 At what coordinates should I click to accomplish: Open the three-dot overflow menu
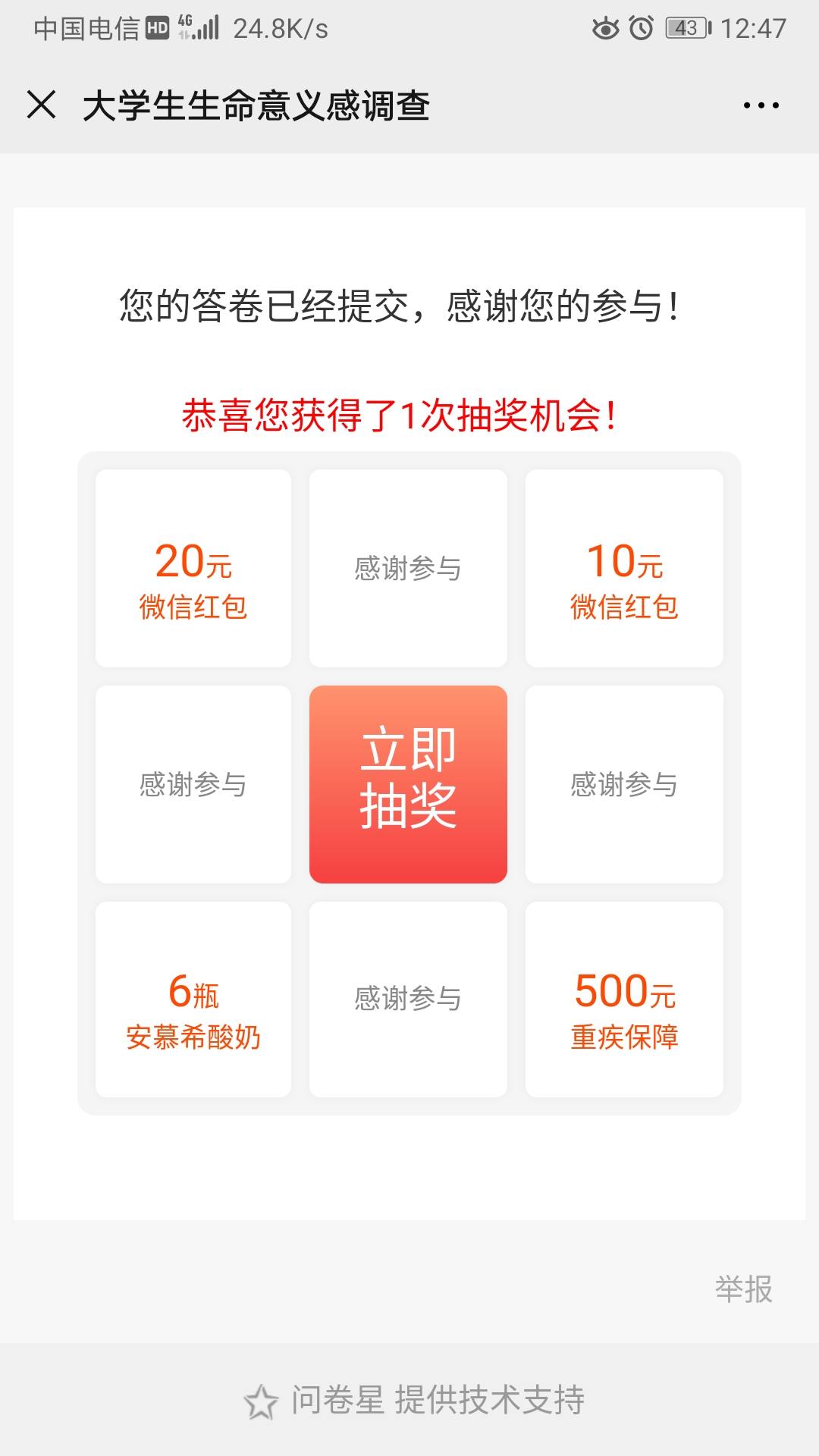[x=761, y=105]
